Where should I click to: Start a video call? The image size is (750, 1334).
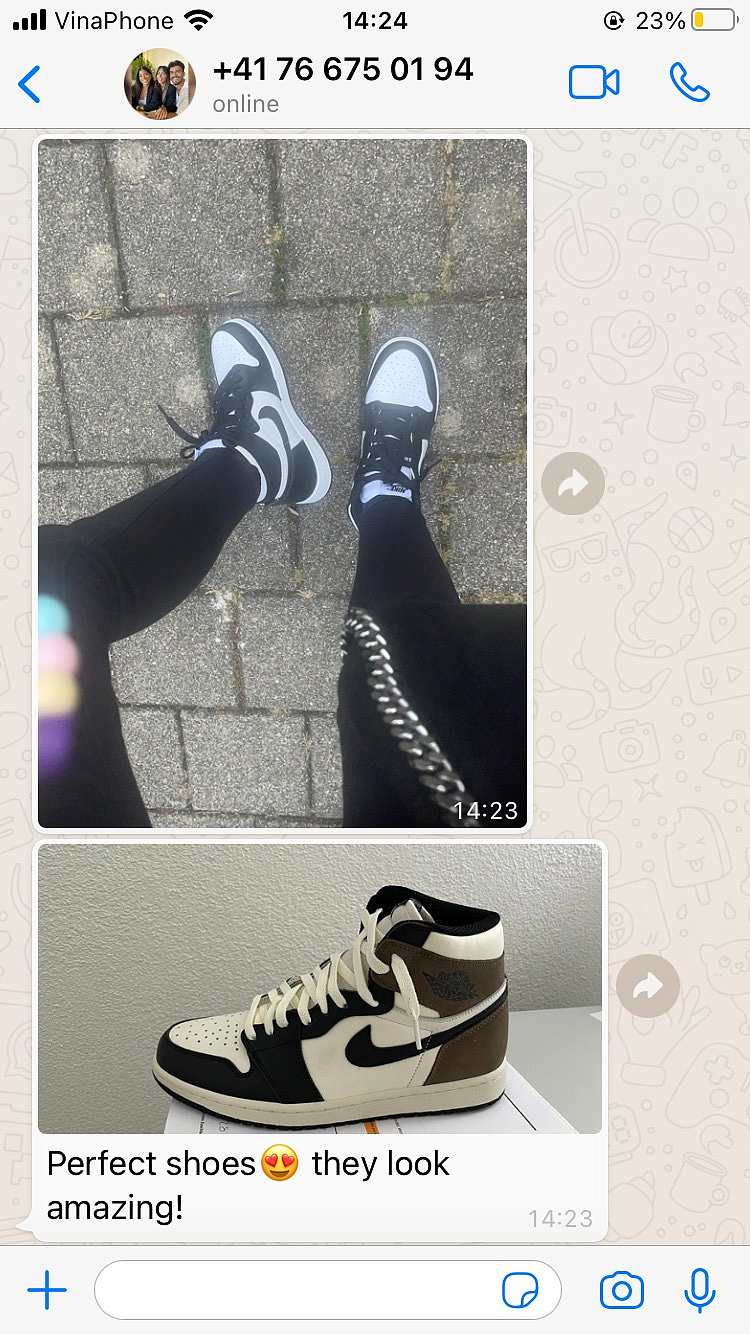pos(594,83)
